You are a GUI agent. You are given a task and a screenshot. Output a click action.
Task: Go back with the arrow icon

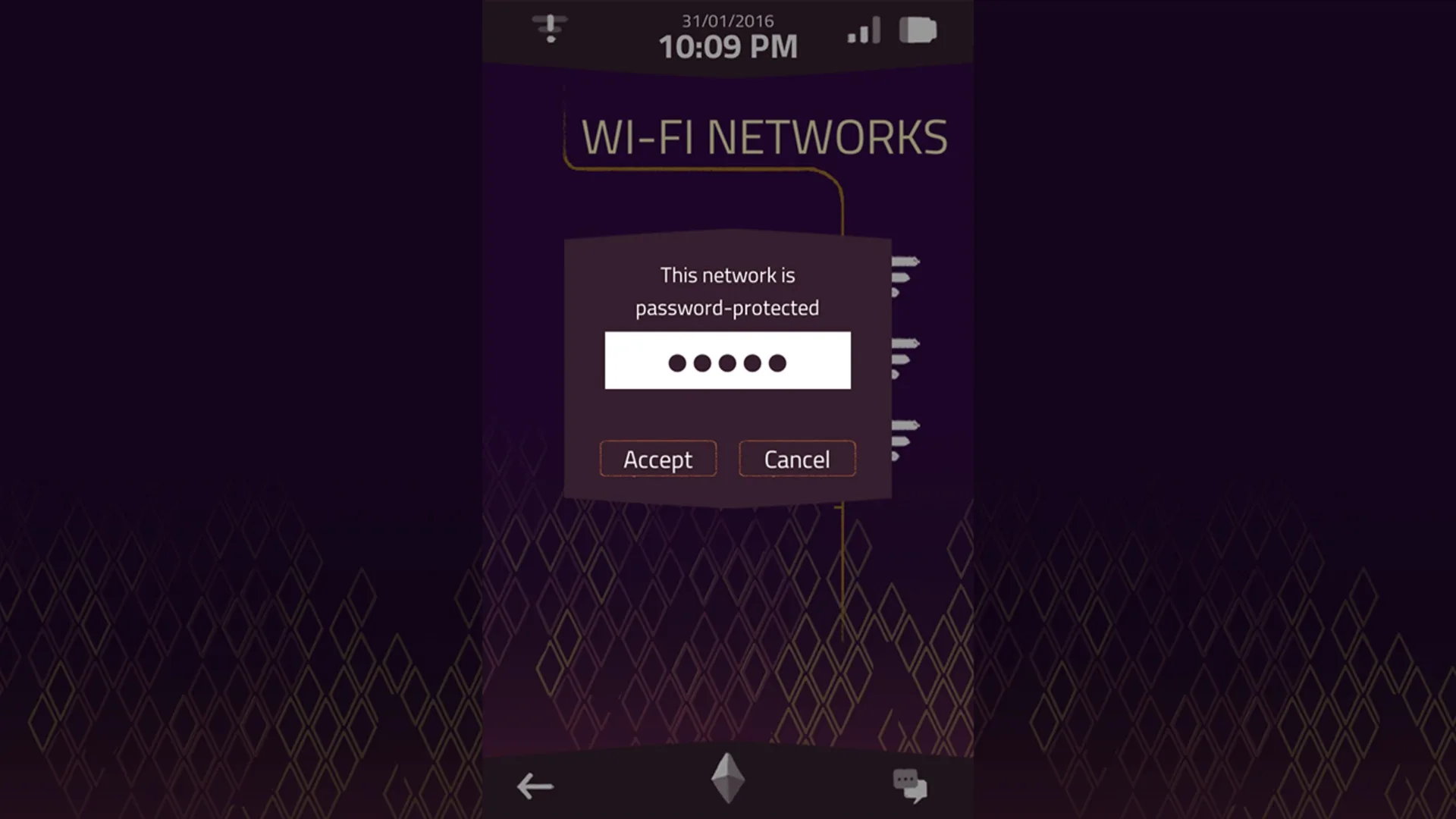point(535,786)
